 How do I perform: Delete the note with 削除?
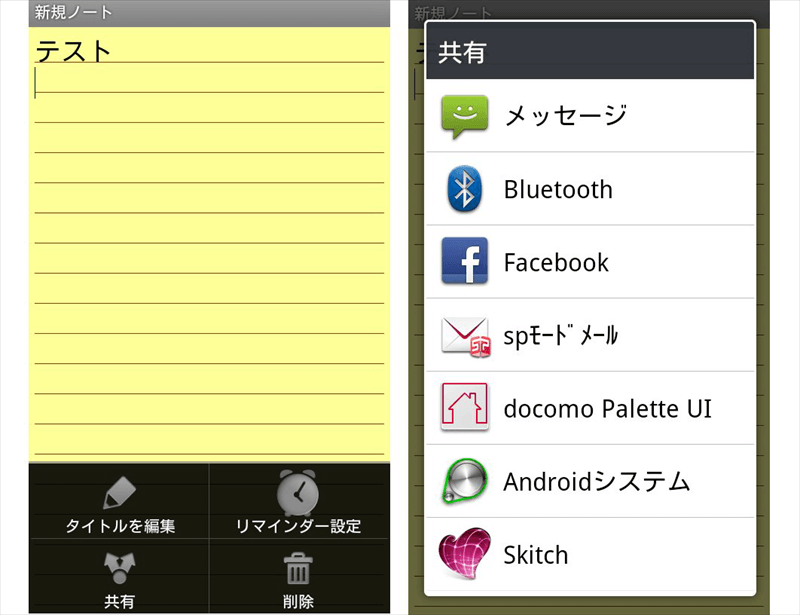pos(298,578)
